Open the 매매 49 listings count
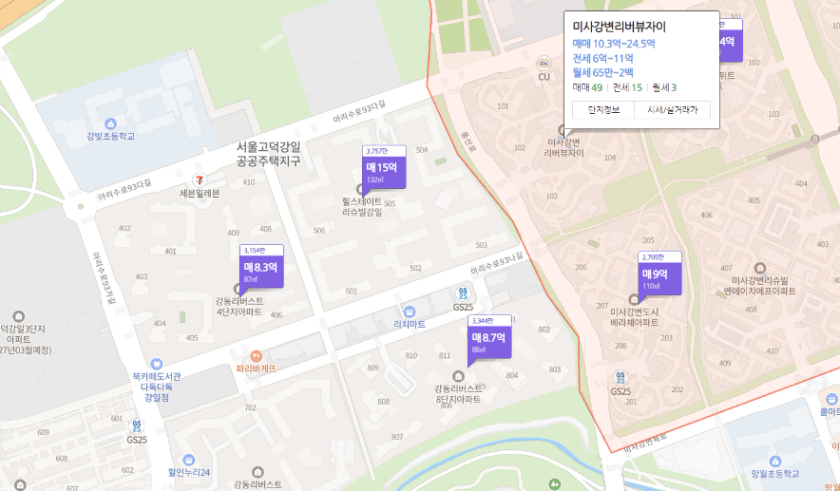840x491 pixels. [x=588, y=88]
